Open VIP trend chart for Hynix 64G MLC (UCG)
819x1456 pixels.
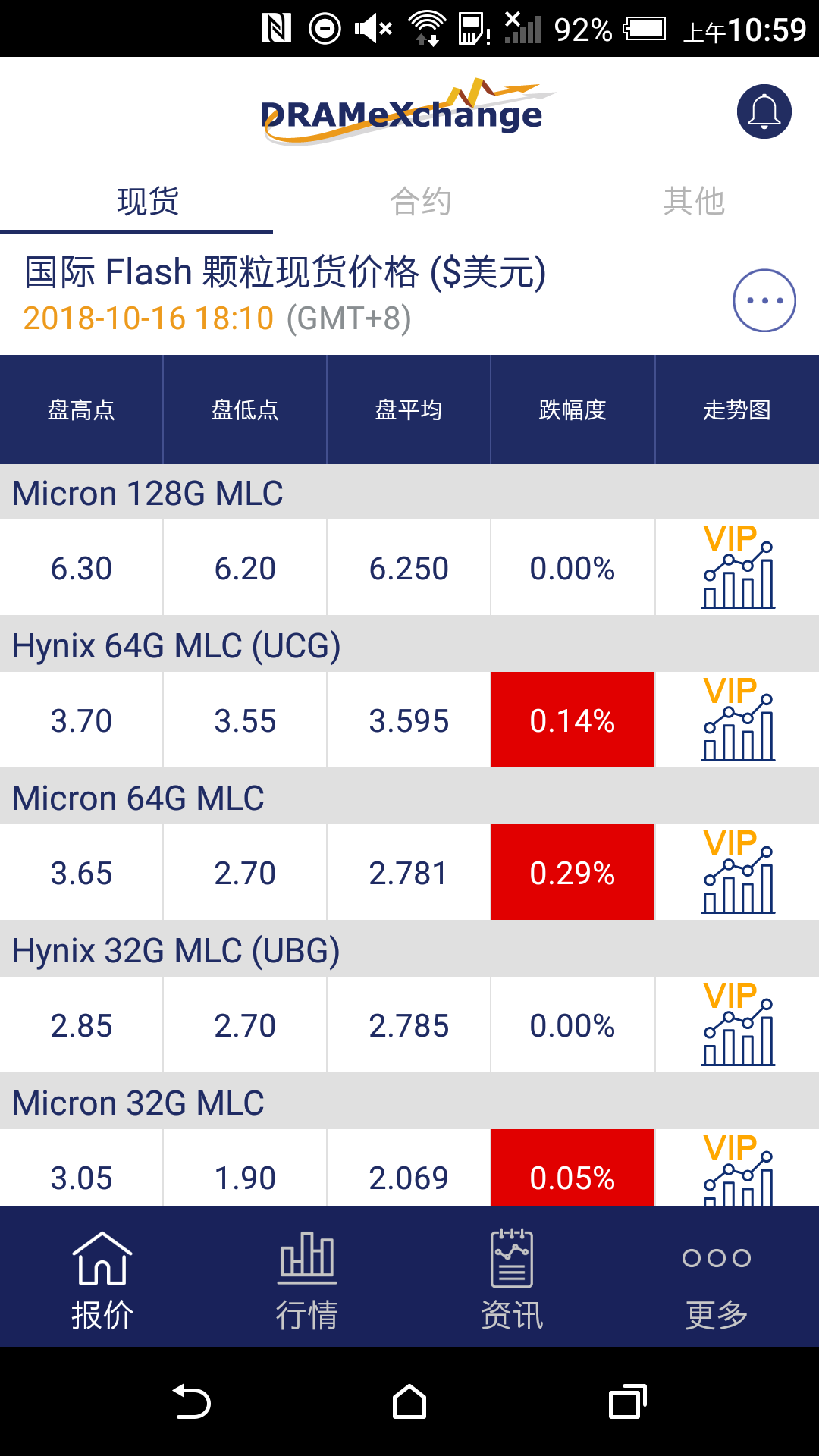[738, 719]
